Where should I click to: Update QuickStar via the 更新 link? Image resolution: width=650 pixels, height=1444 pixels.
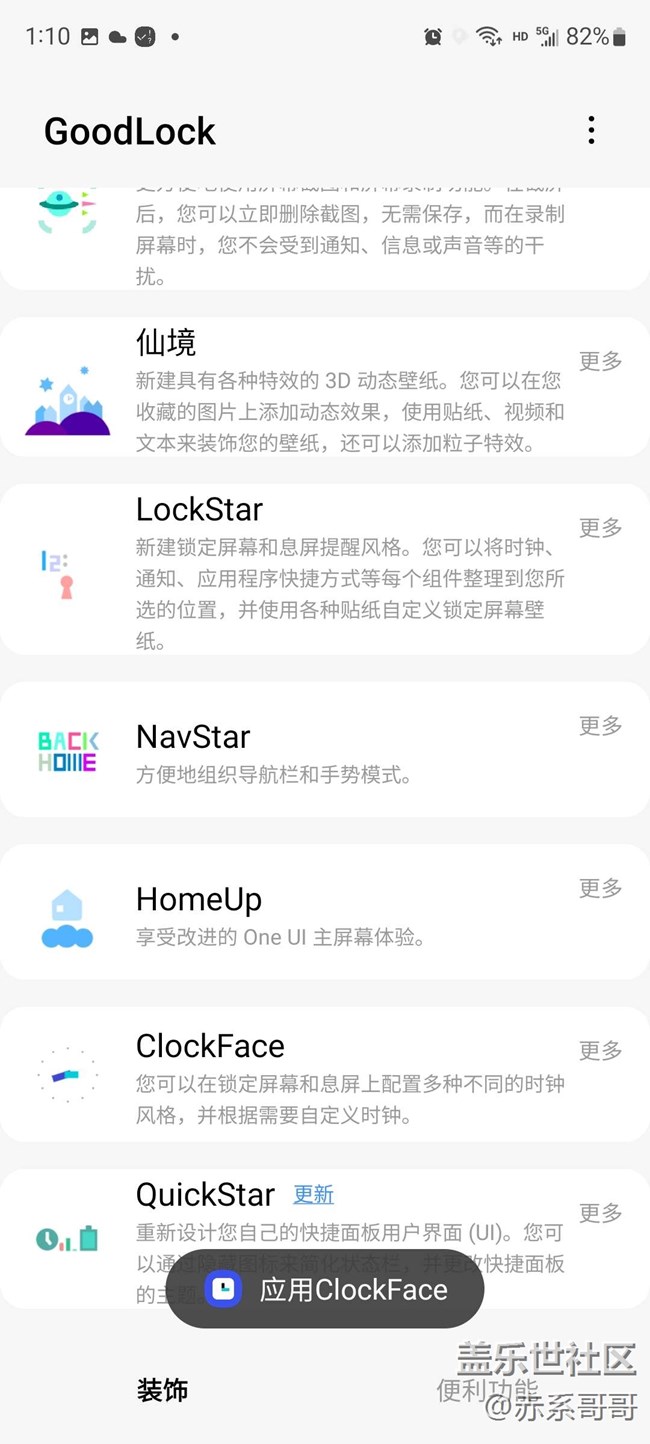point(313,1194)
